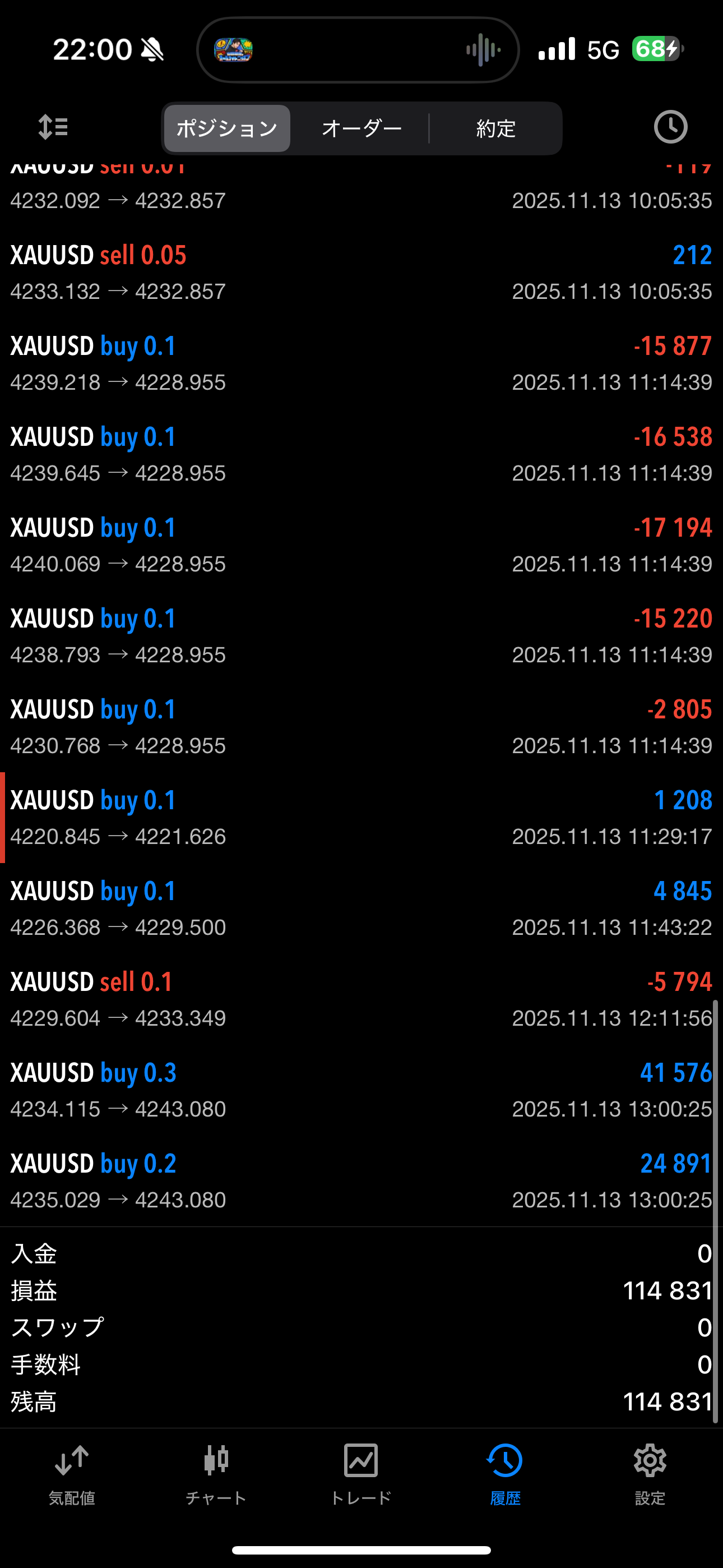This screenshot has width=723, height=1568.
Task: Expand the sell 0.1 trade with loss -5 794
Action: (x=361, y=999)
